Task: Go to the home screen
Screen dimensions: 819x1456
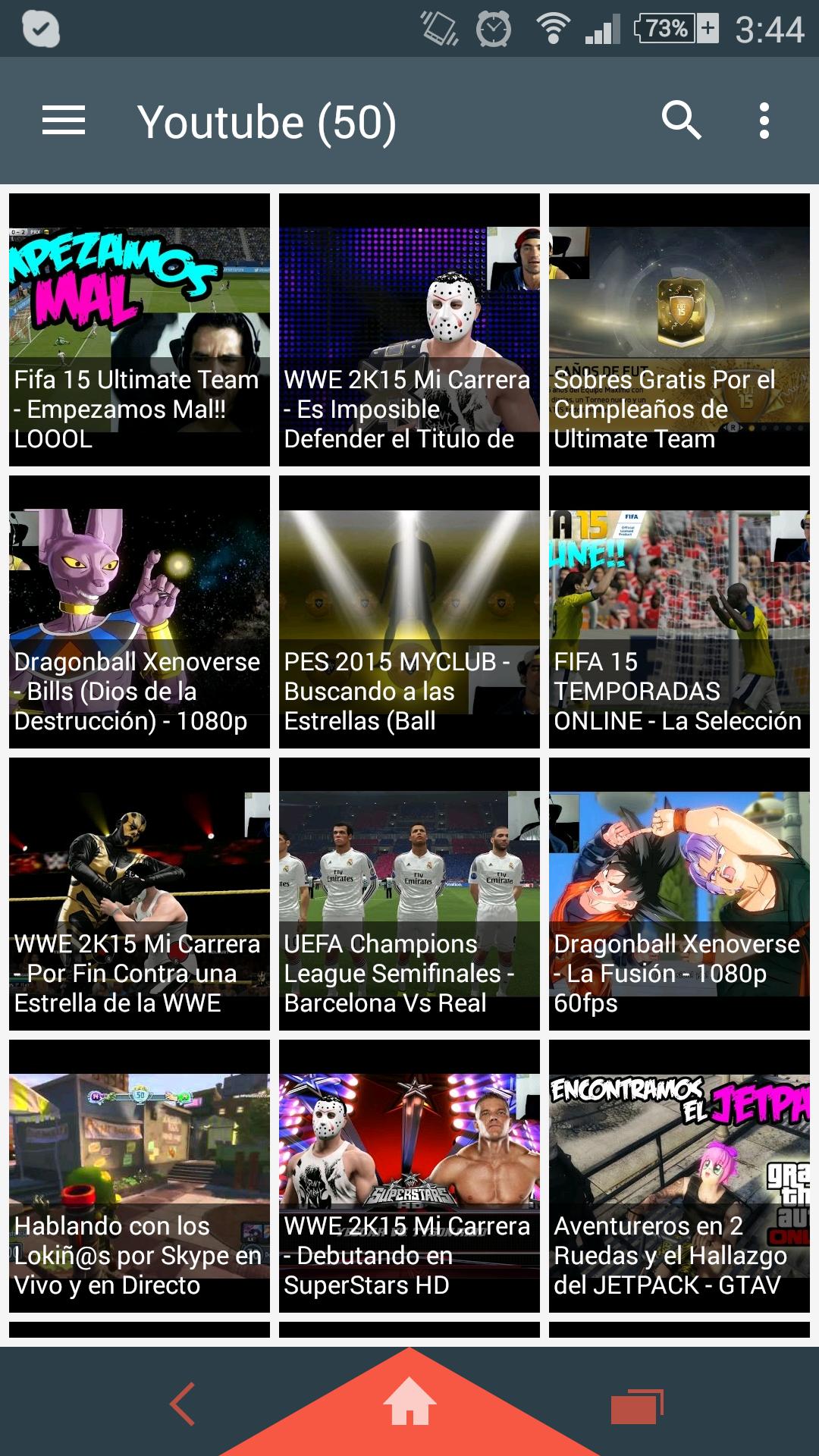Action: [x=409, y=1404]
